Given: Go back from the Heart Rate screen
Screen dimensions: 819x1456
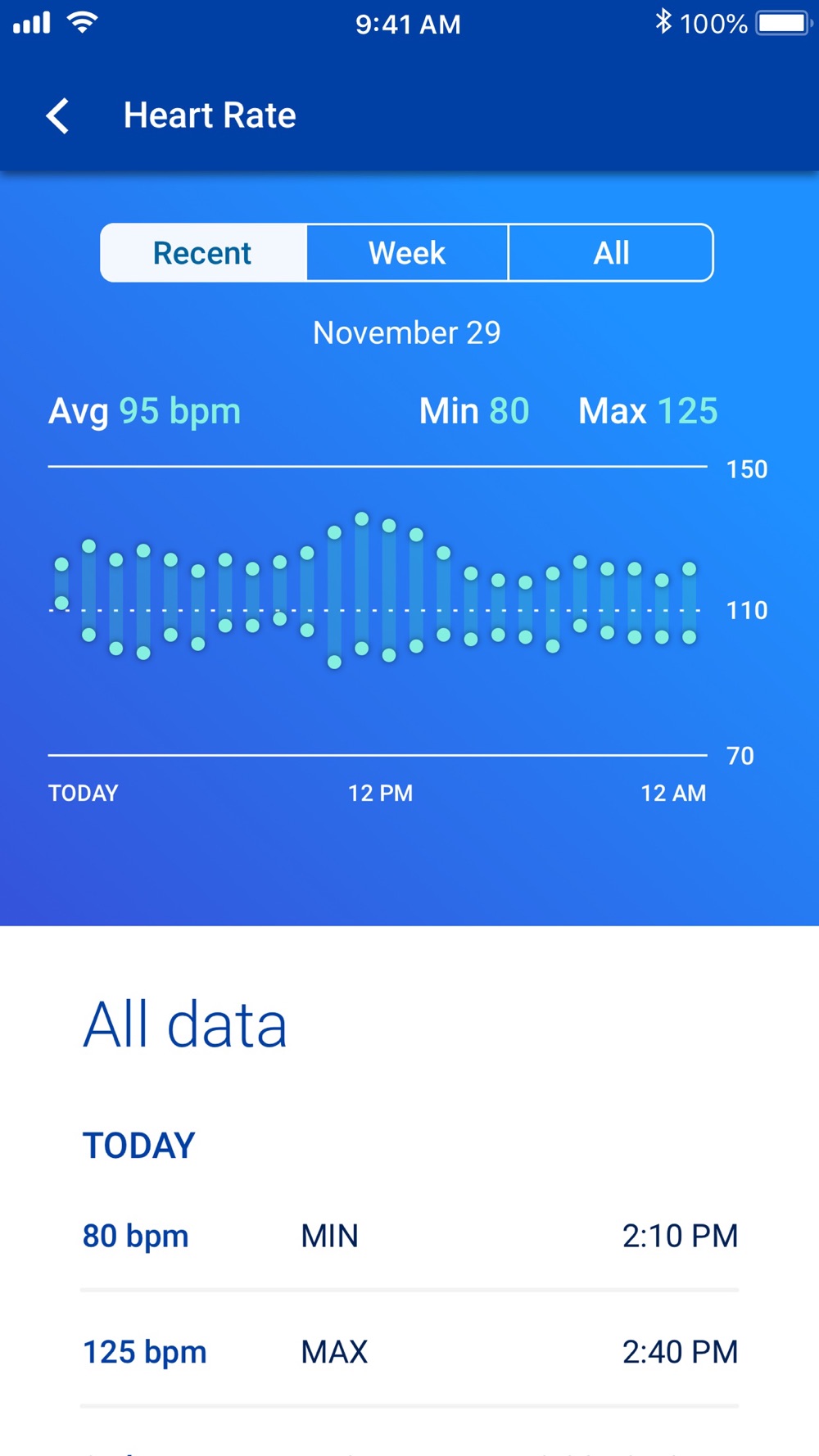Looking at the screenshot, I should 57,115.
